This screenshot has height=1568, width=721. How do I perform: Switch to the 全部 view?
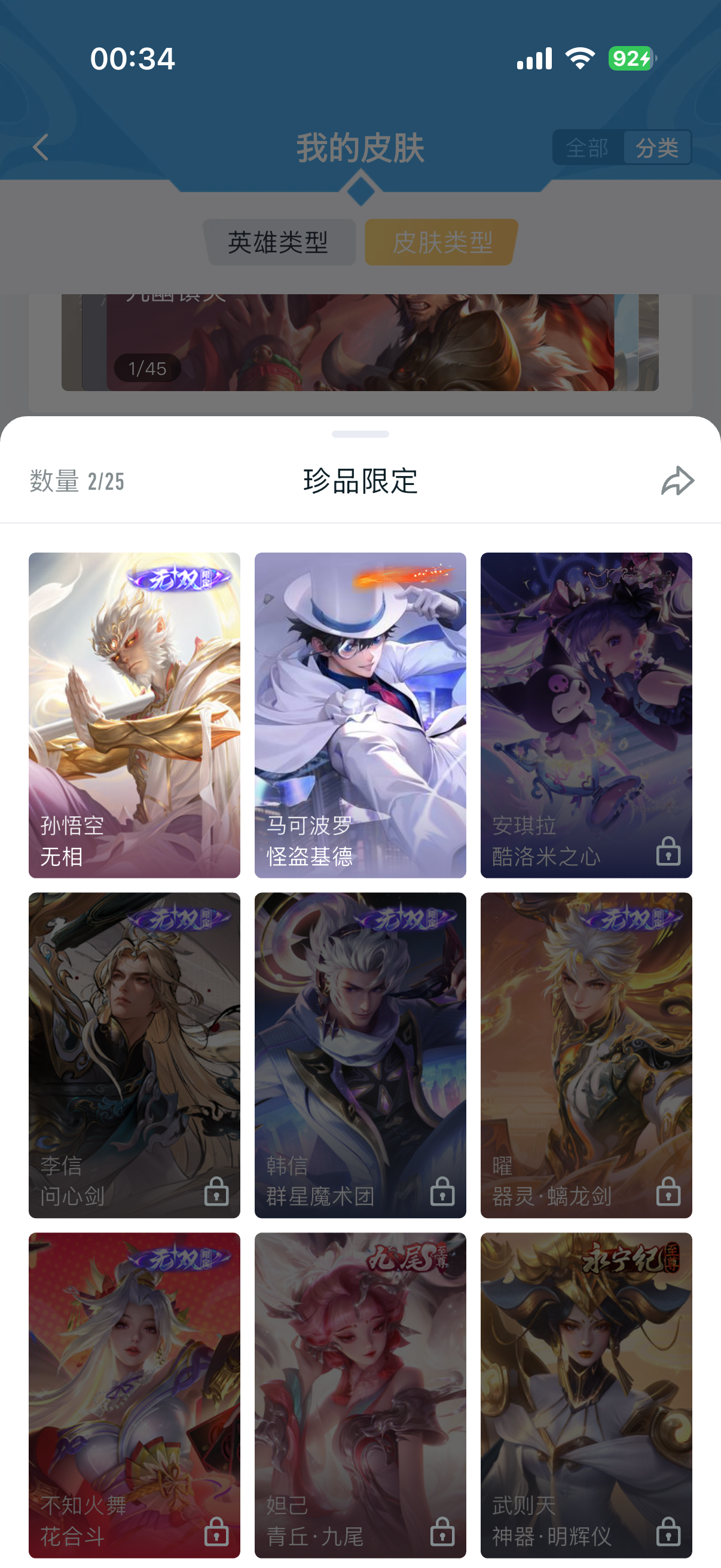pos(587,147)
